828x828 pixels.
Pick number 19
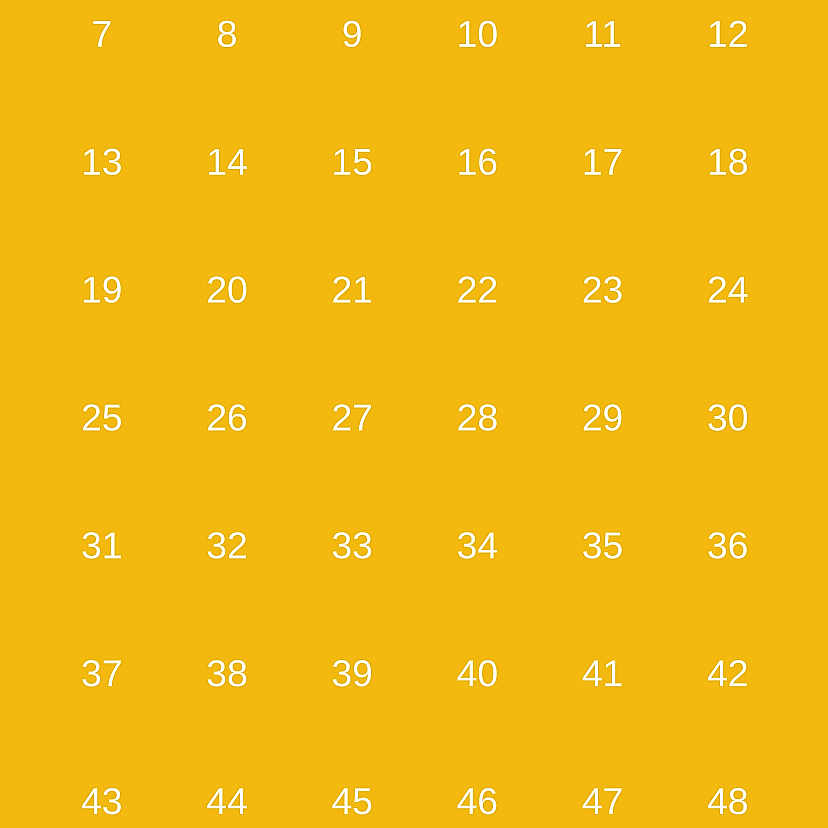[101, 291]
